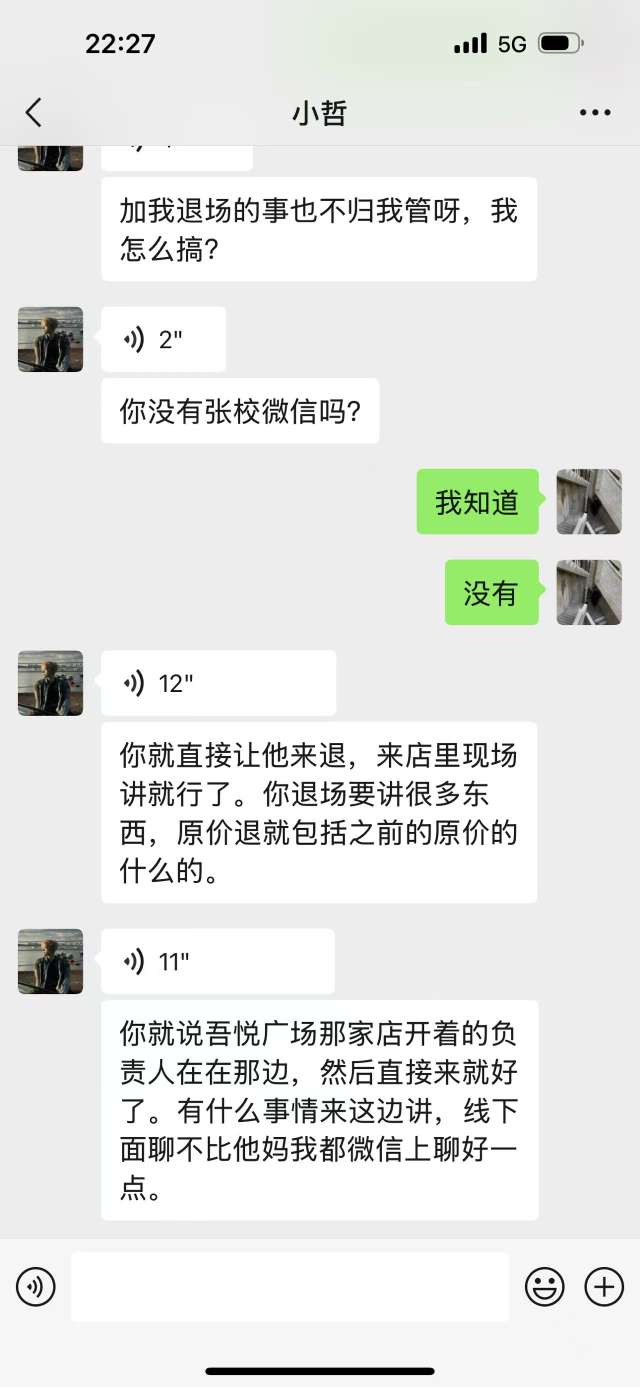Play the 11-second voice message

pos(217,961)
